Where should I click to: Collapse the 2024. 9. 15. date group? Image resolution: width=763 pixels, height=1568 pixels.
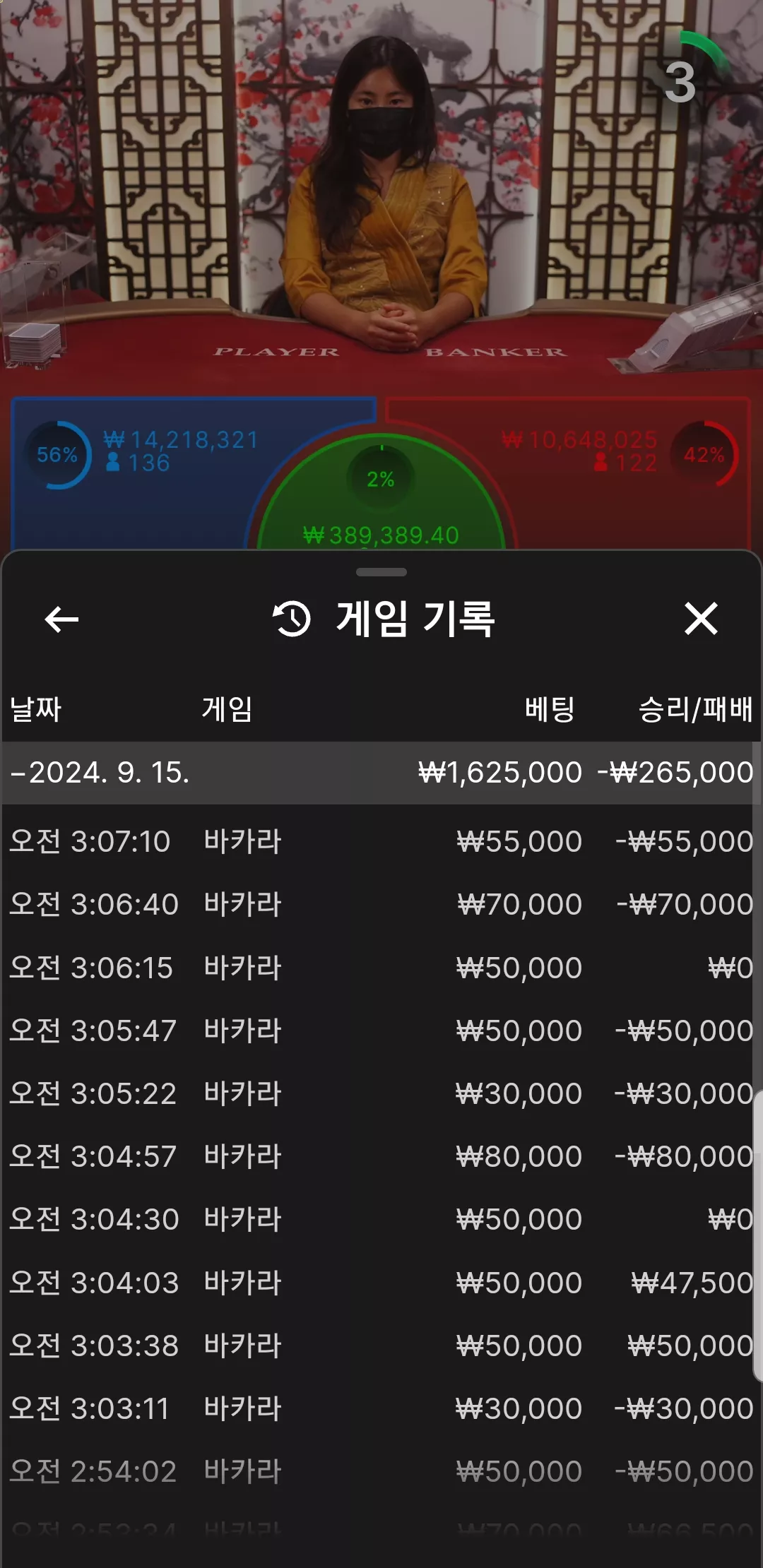(381, 773)
